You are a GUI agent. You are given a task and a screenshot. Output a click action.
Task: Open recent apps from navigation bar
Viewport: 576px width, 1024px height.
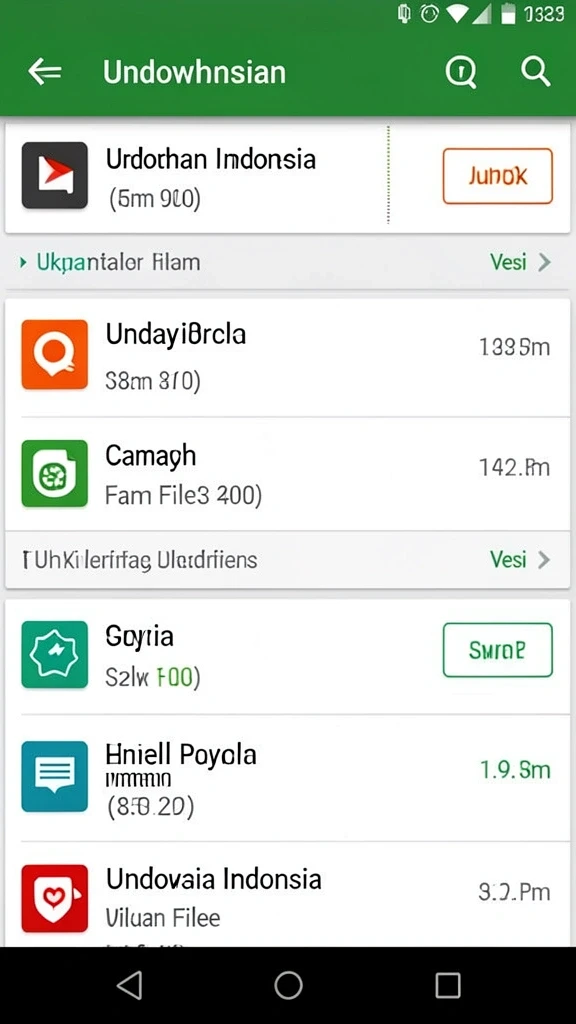448,985
